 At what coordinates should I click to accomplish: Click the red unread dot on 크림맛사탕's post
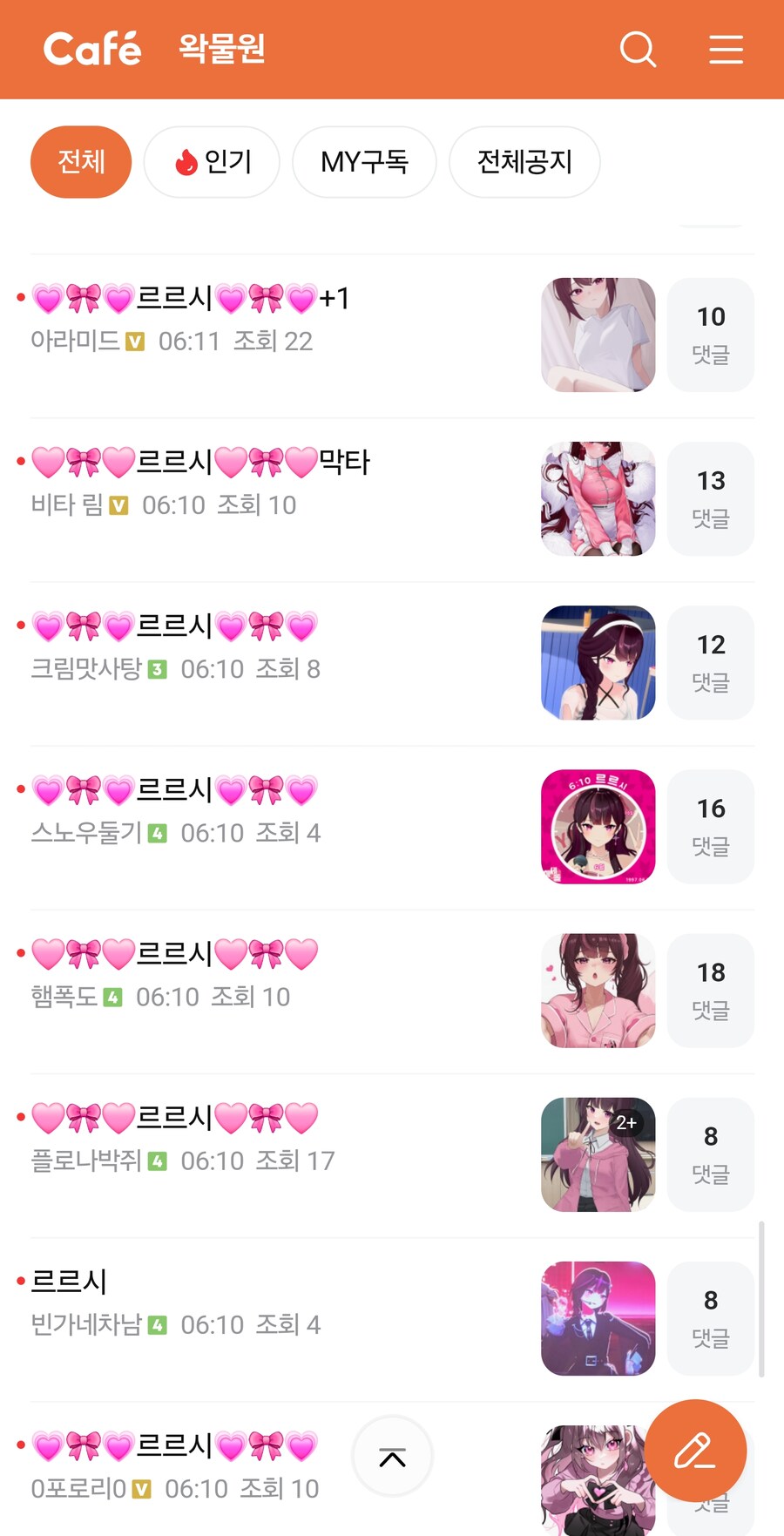pyautogui.click(x=19, y=624)
